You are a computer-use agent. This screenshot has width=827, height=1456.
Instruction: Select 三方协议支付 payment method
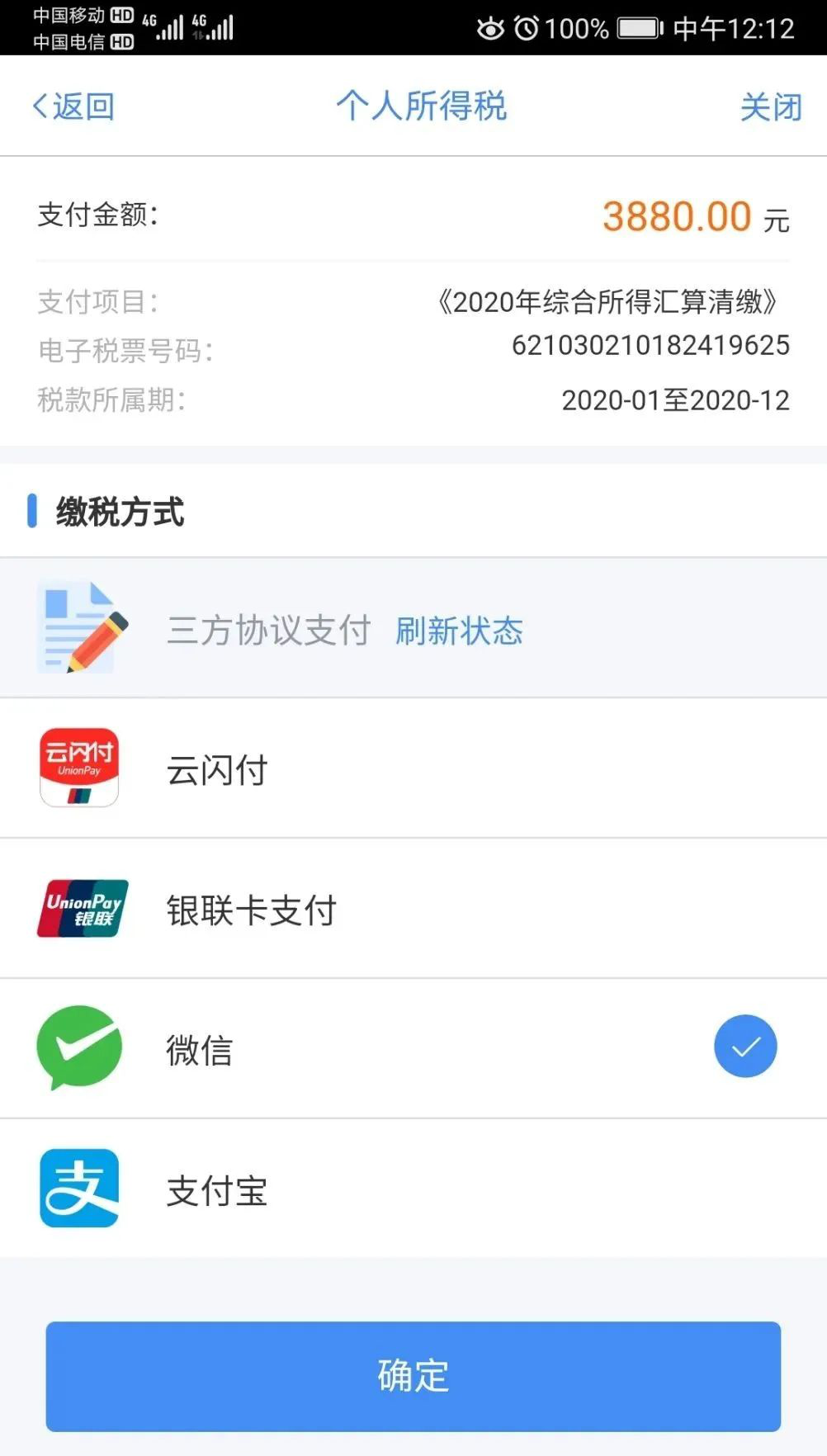[x=267, y=631]
